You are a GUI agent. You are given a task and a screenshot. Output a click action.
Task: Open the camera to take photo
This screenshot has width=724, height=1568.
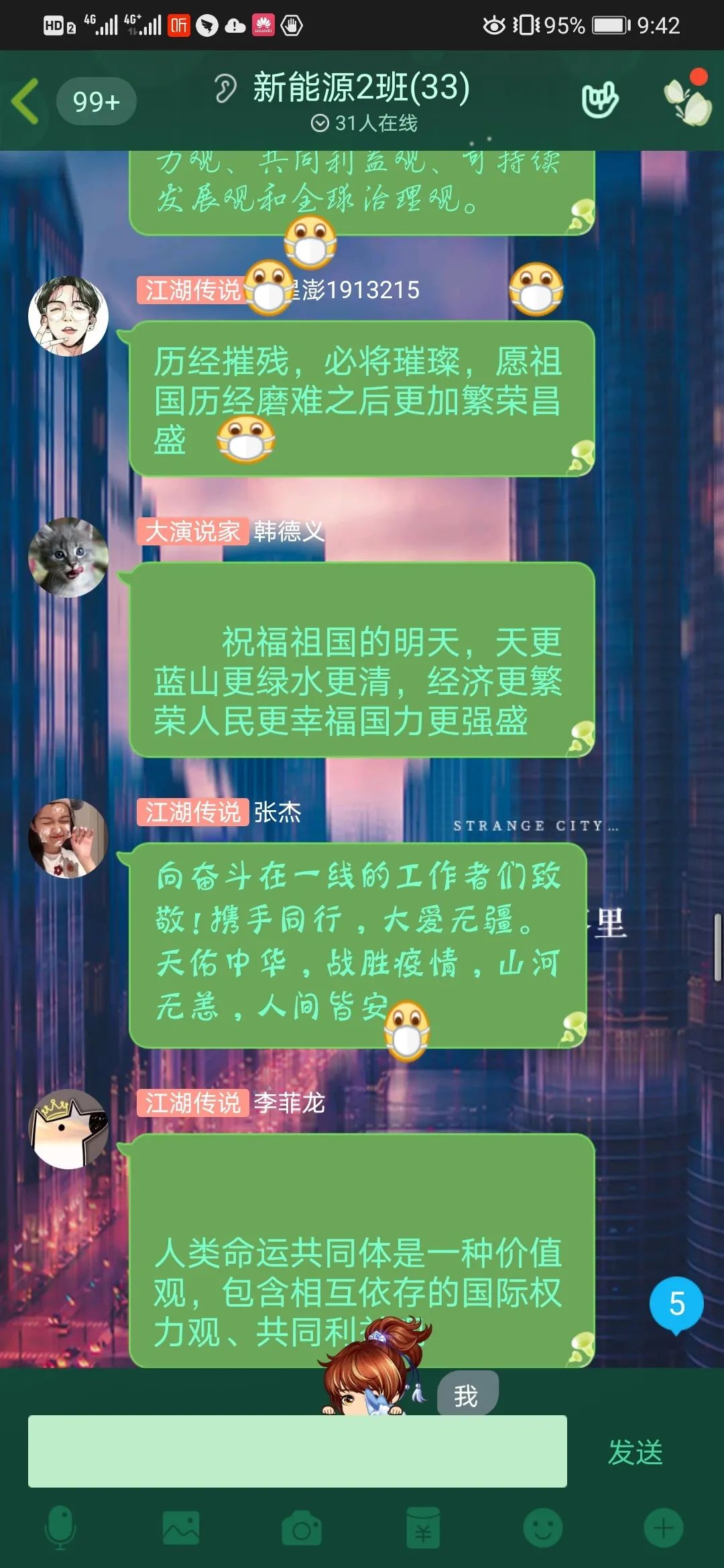pyautogui.click(x=301, y=1528)
